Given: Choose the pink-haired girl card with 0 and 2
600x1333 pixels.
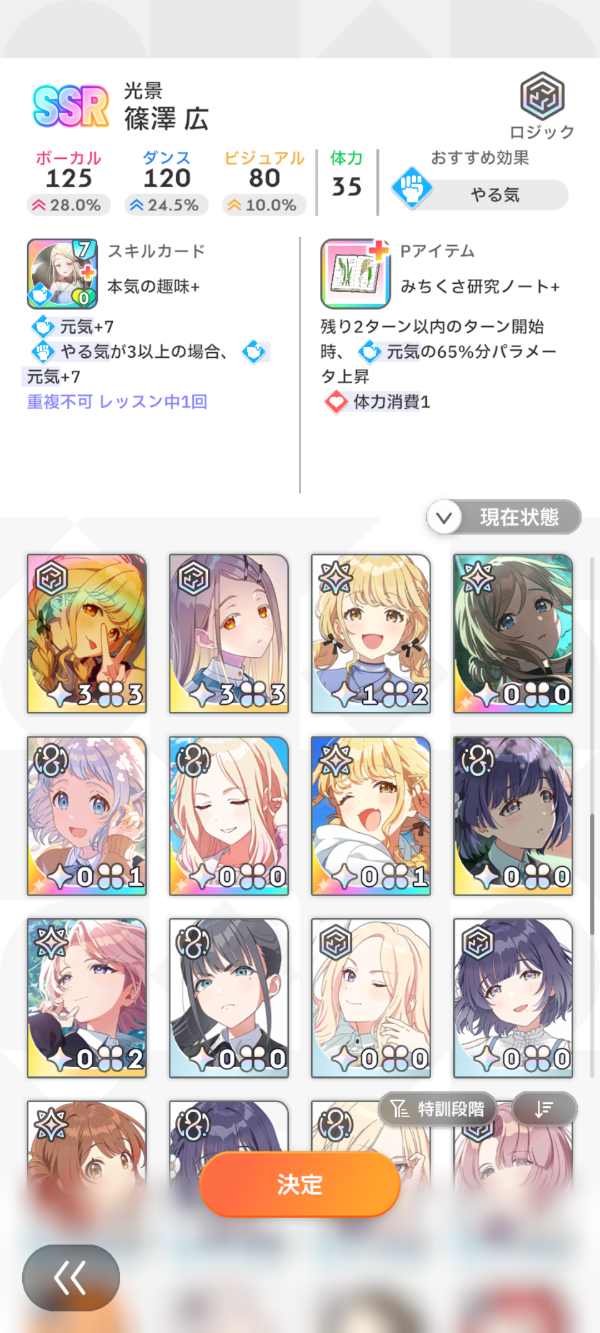Looking at the screenshot, I should point(87,997).
